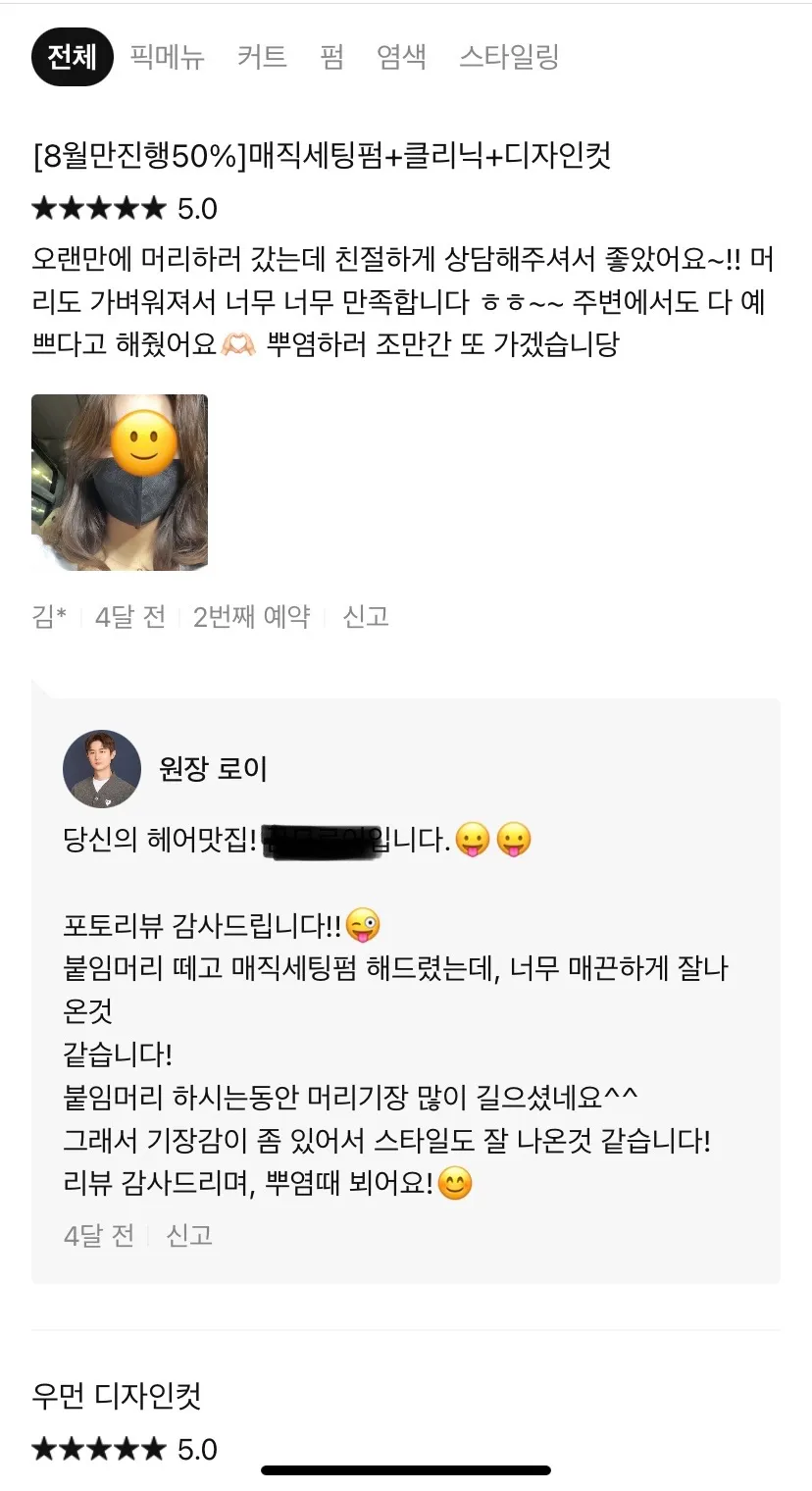Viewport: 812px width, 1491px height.
Task: Click the fifth star of the top review rating
Action: pos(153,207)
